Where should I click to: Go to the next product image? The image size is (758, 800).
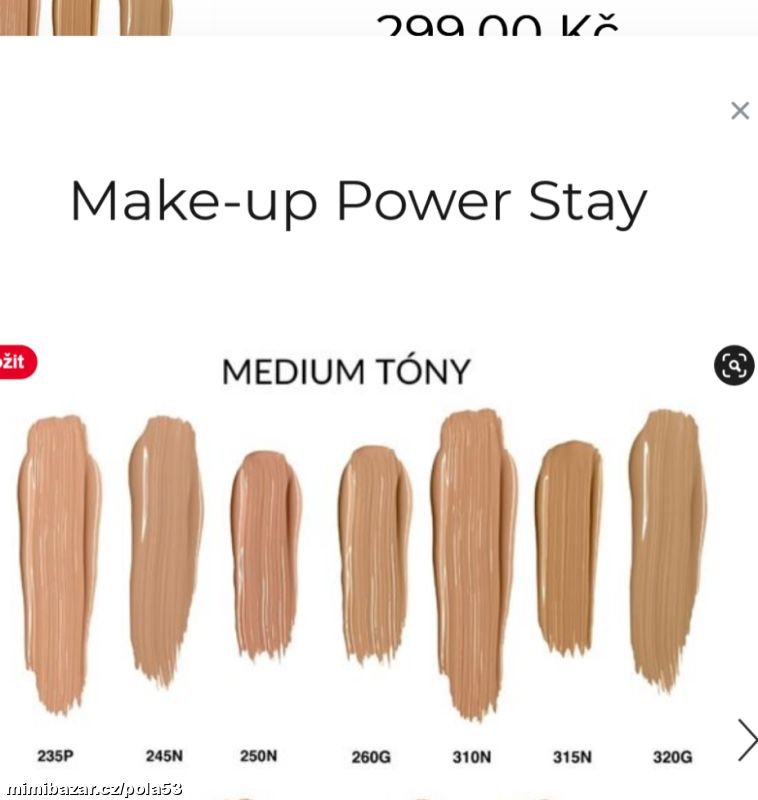(x=746, y=740)
